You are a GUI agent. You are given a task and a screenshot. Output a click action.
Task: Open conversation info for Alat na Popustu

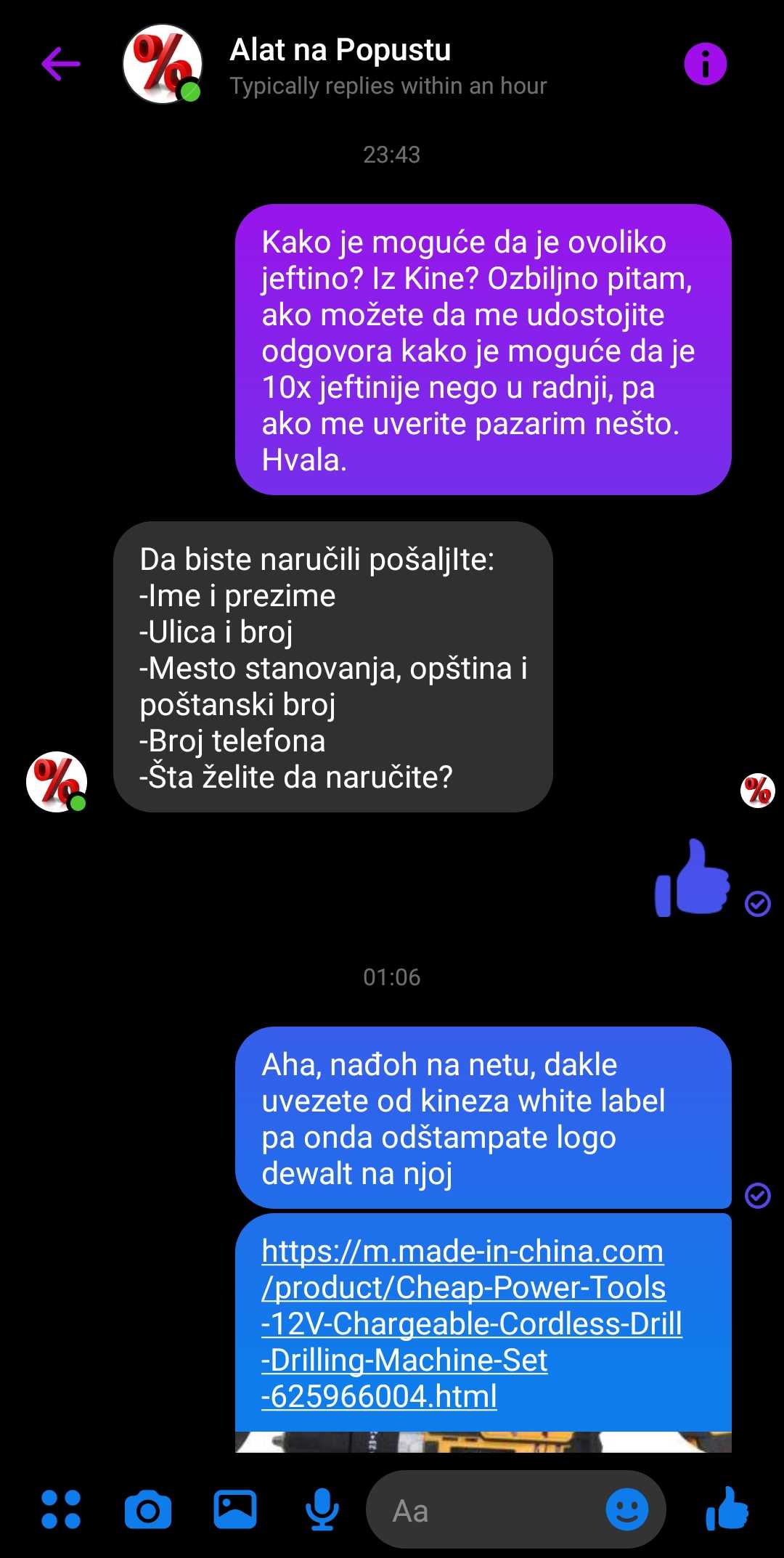click(x=705, y=64)
